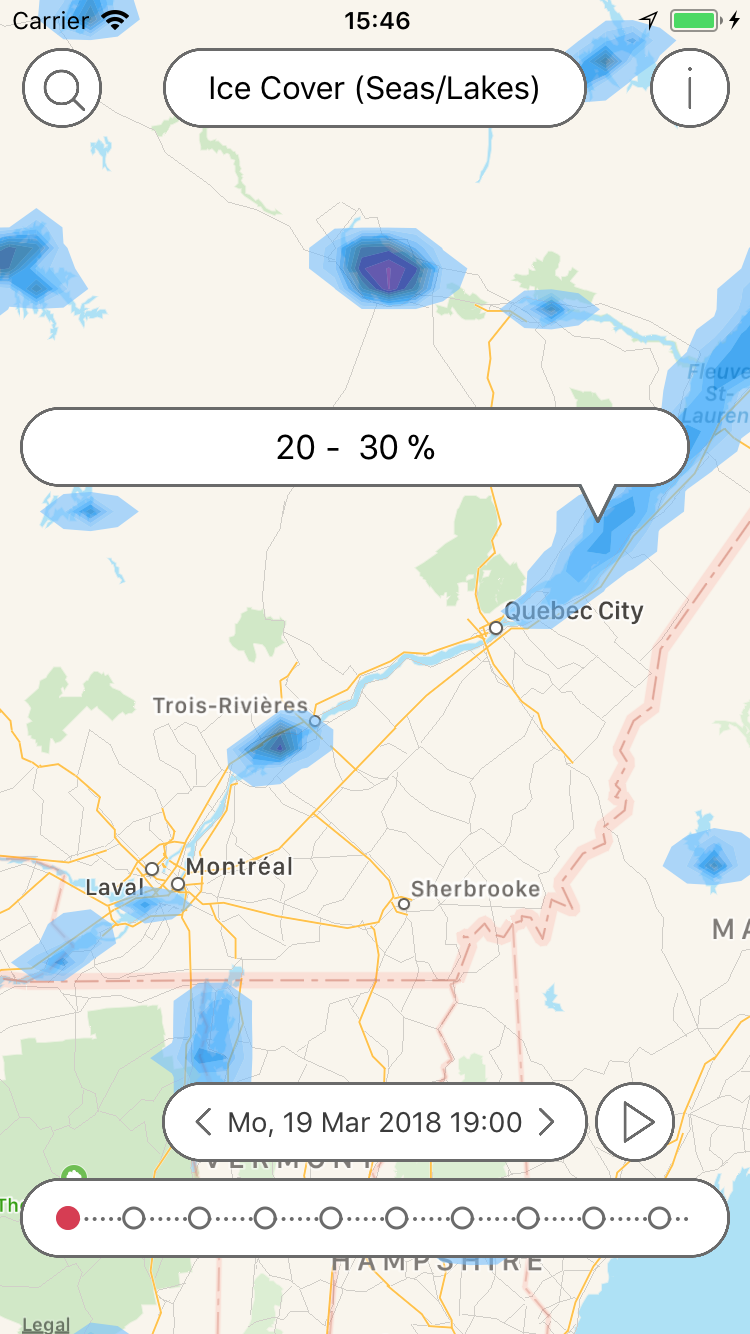The width and height of the screenshot is (750, 1334).
Task: Open the search magnifier button
Action: pos(62,88)
